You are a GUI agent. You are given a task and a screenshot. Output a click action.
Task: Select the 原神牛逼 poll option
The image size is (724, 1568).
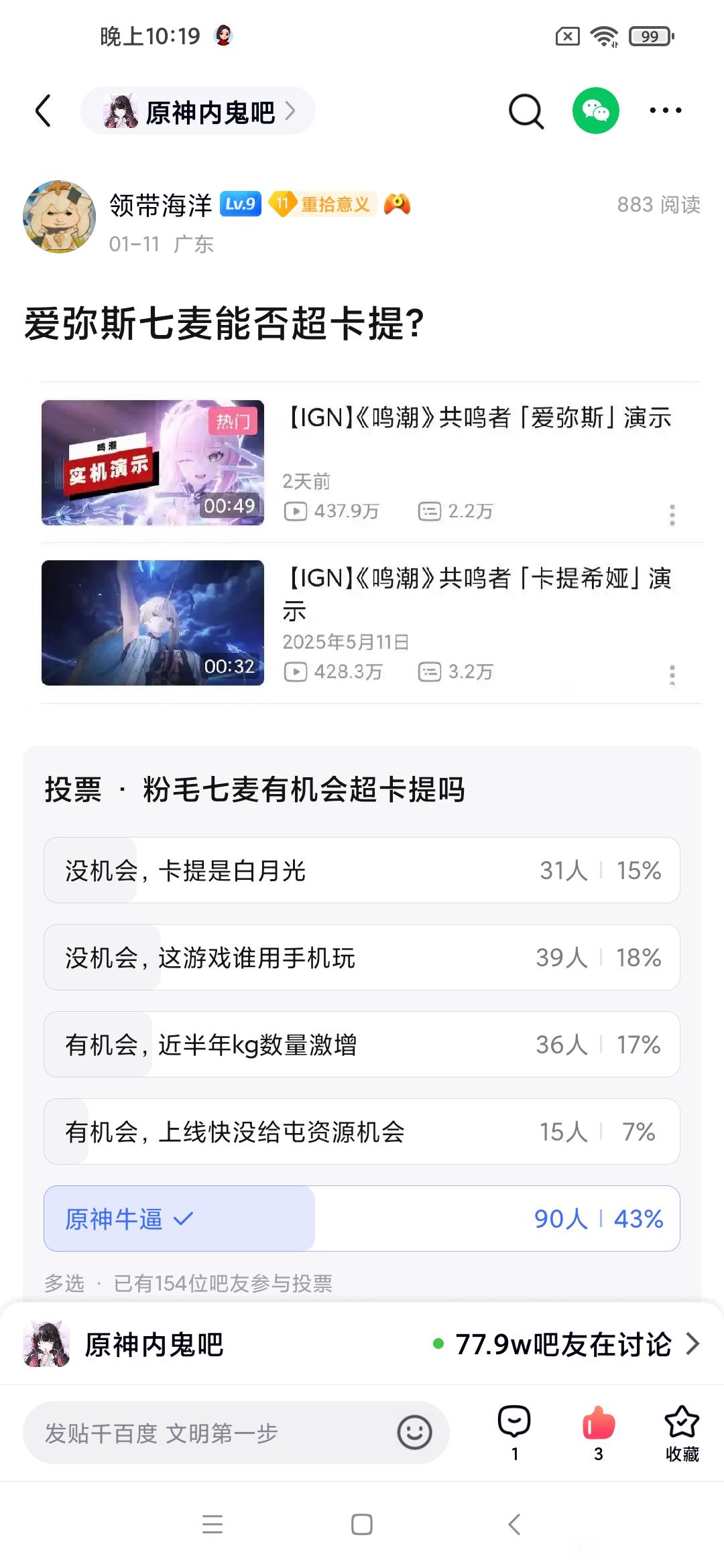[362, 1219]
